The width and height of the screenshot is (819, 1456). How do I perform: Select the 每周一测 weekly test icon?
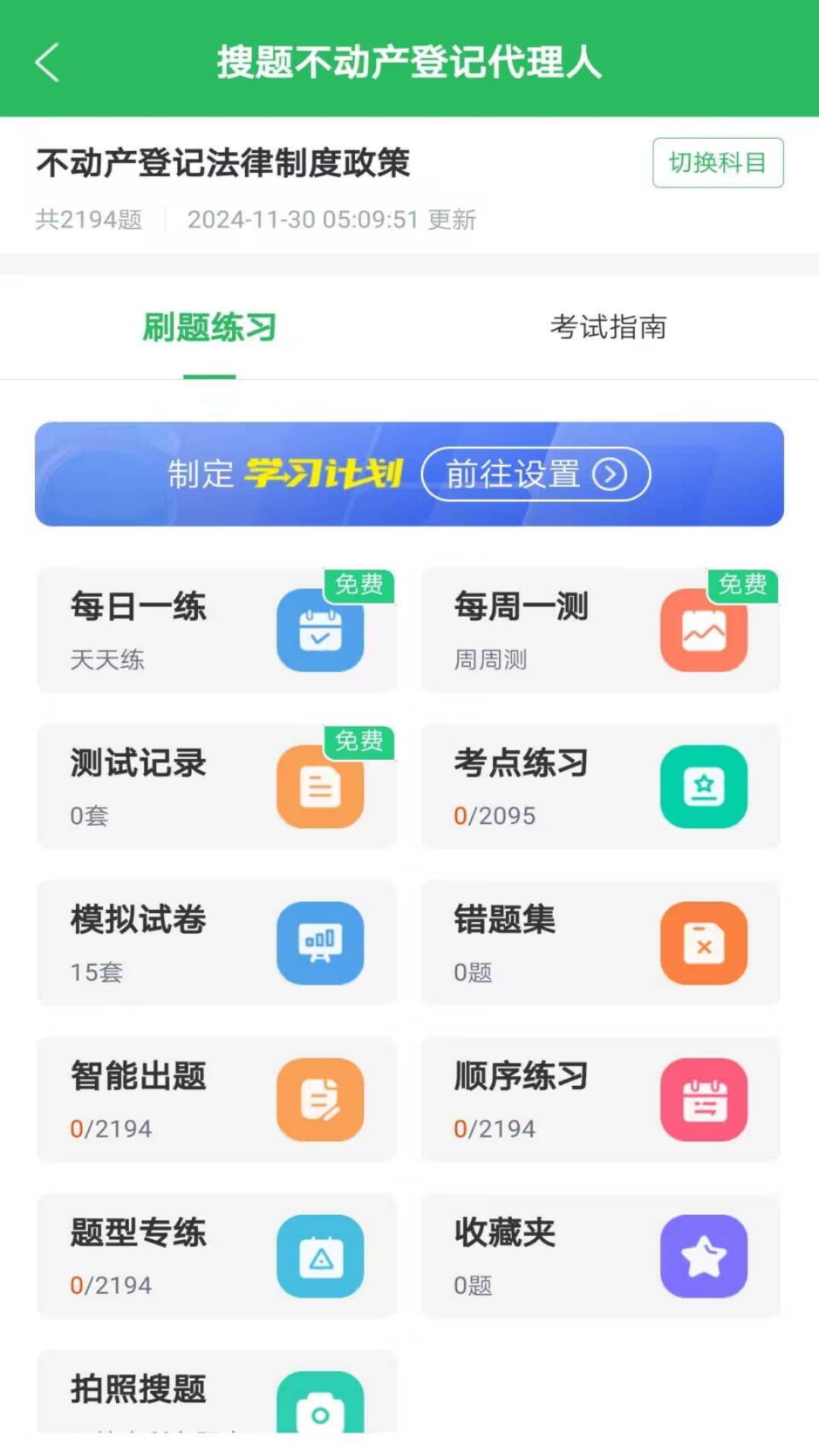tap(704, 632)
